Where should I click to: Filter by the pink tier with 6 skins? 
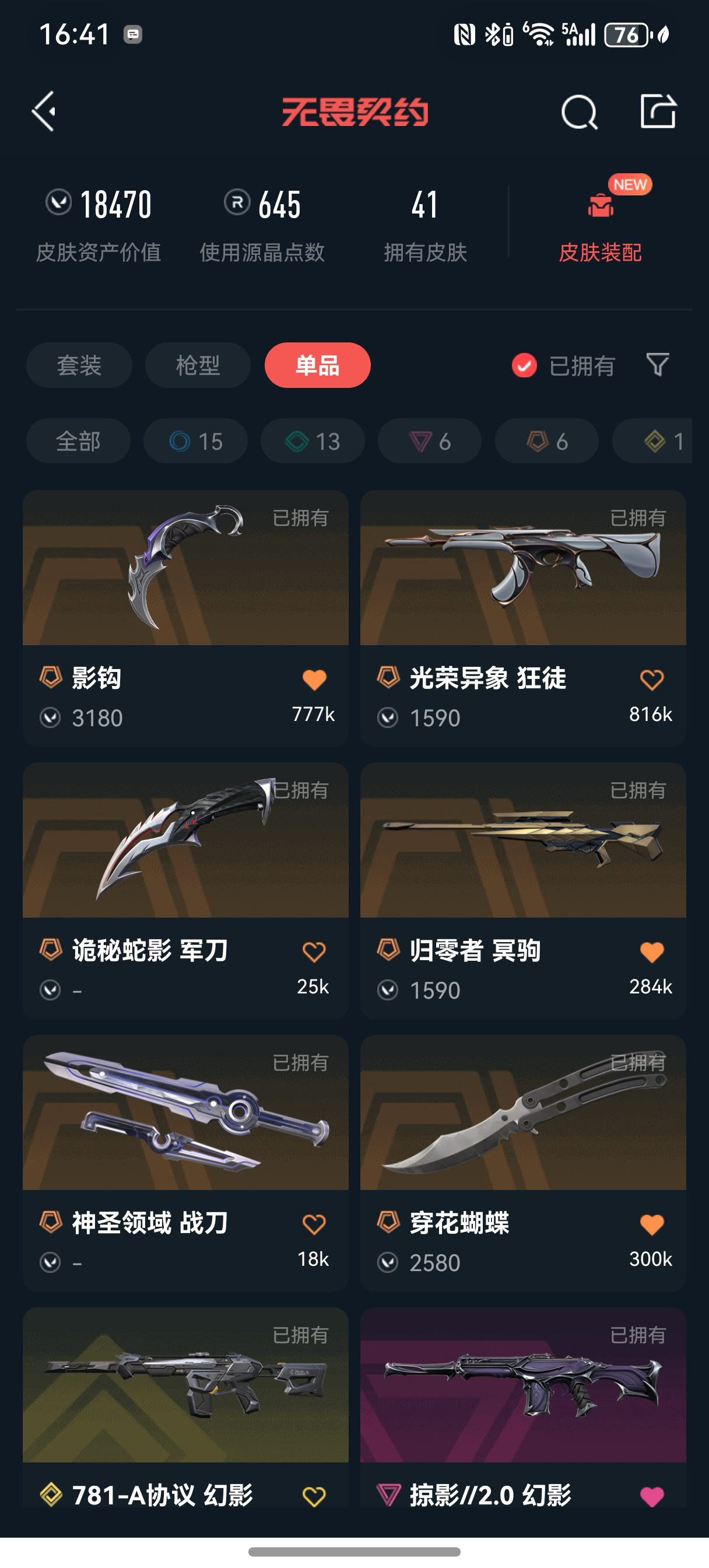[430, 442]
